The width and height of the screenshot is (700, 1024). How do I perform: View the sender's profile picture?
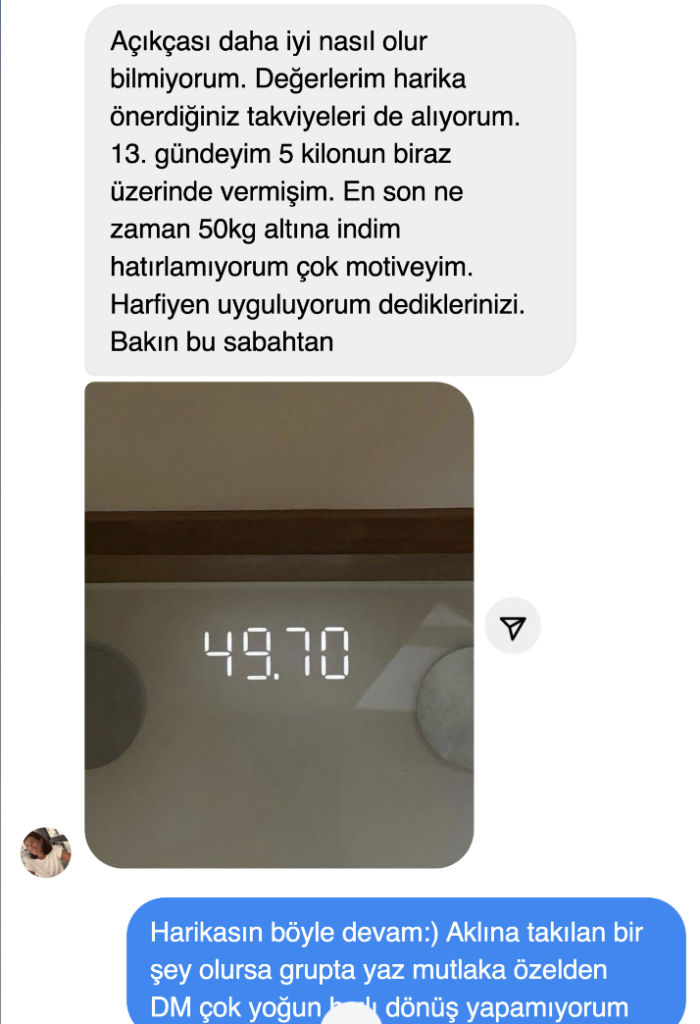45,852
